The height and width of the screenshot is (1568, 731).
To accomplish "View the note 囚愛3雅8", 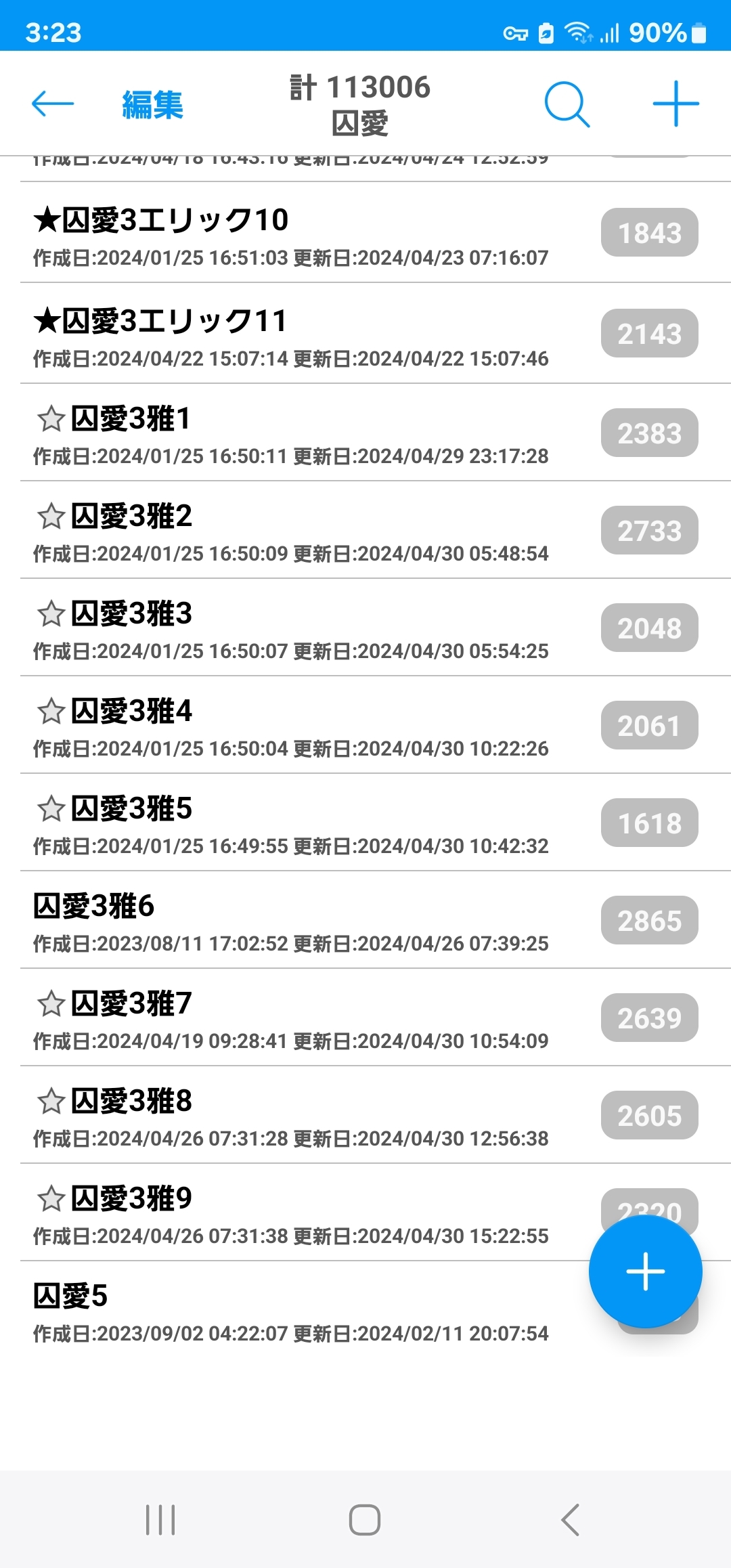I will point(291,1116).
